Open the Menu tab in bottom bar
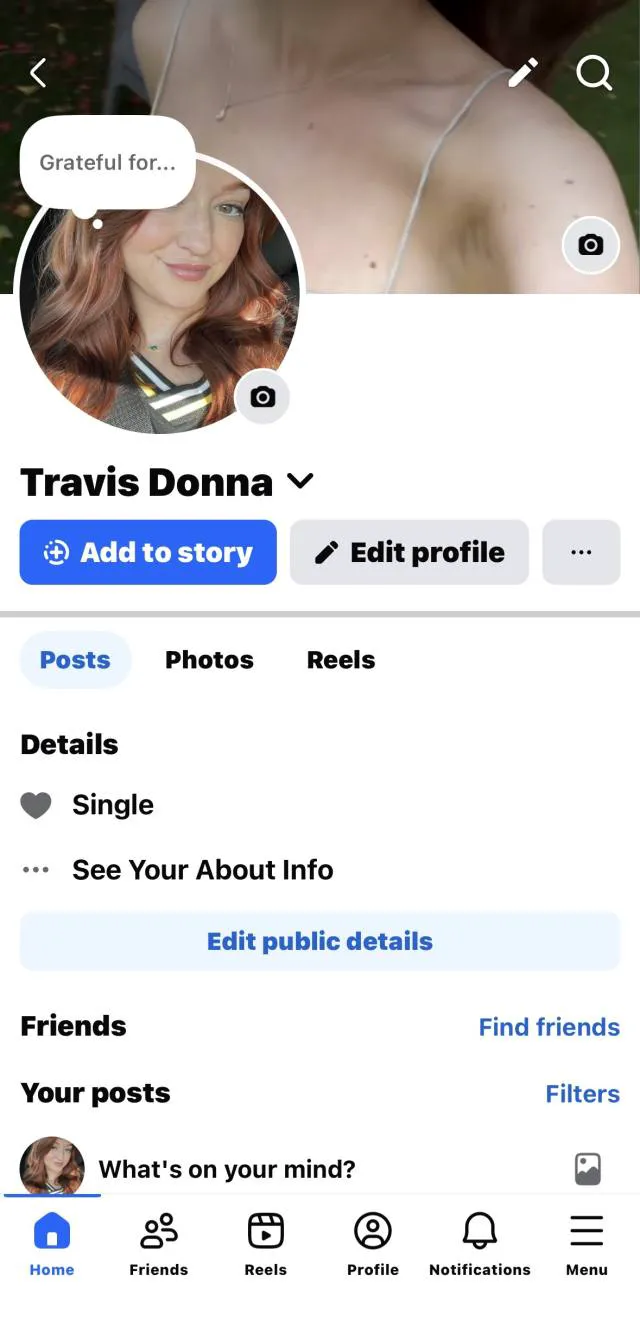This screenshot has width=640, height=1321. tap(587, 1242)
